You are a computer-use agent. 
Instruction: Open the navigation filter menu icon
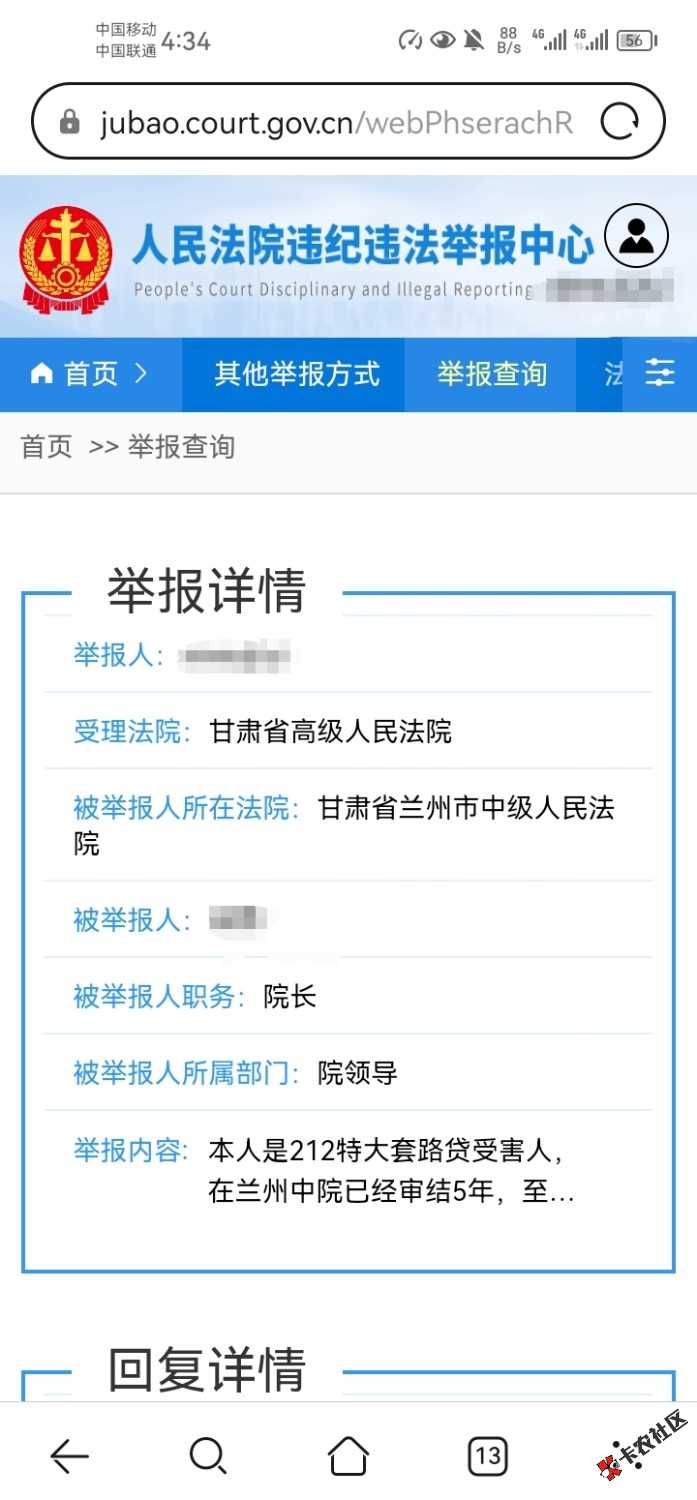(x=660, y=374)
